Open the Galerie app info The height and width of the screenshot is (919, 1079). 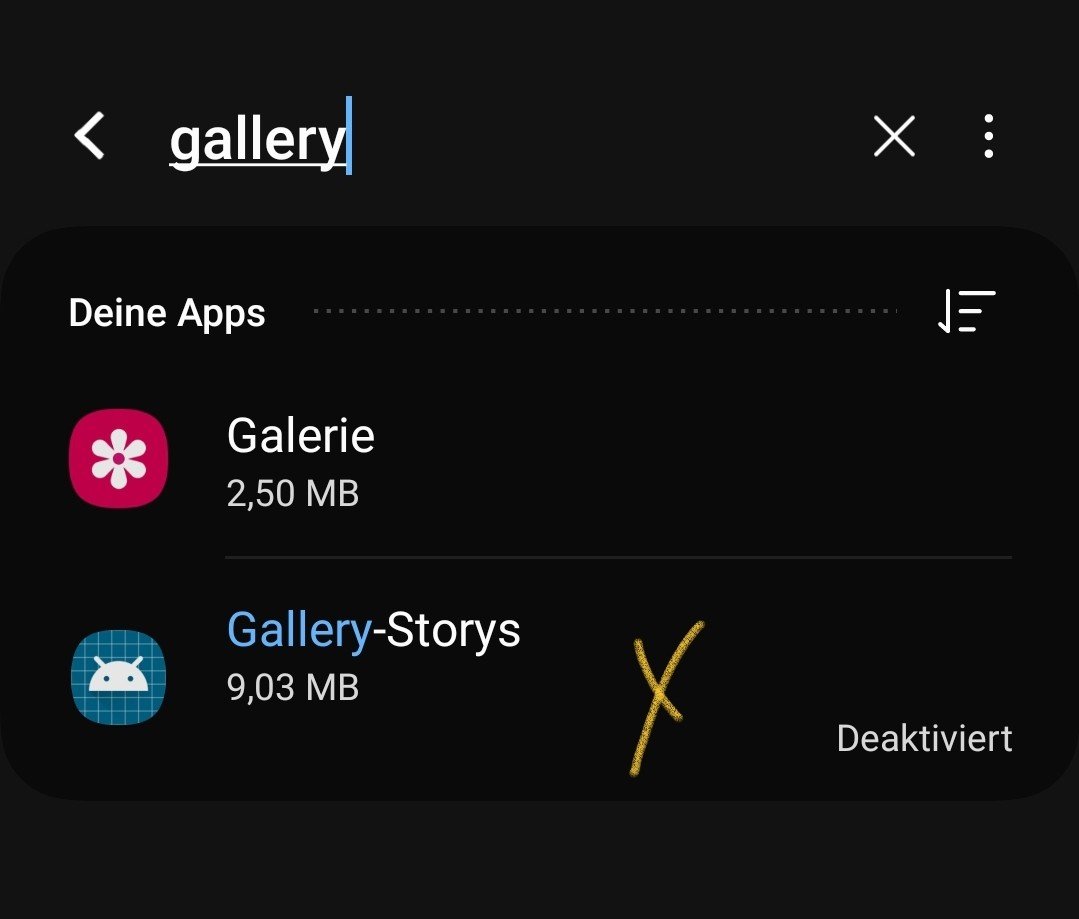(x=300, y=460)
